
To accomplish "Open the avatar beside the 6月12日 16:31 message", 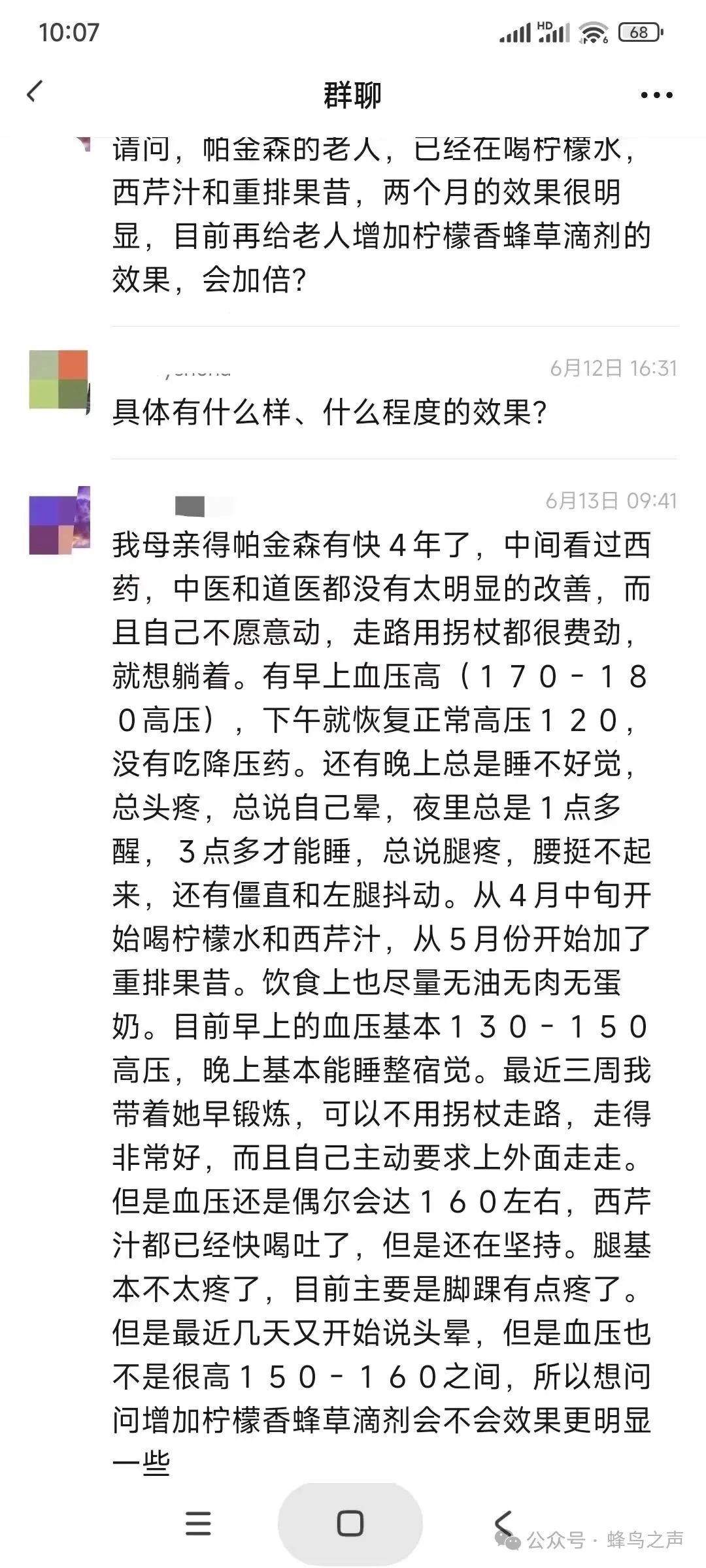I will click(x=59, y=380).
